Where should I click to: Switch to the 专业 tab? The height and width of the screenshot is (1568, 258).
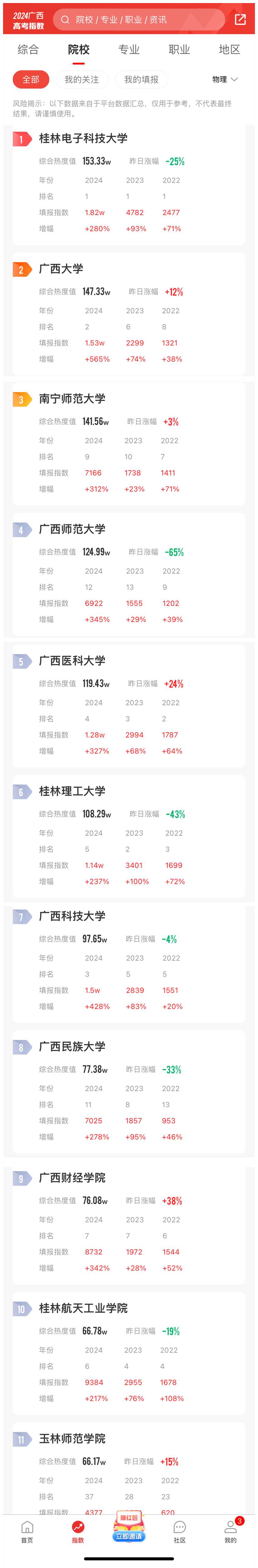coord(128,49)
